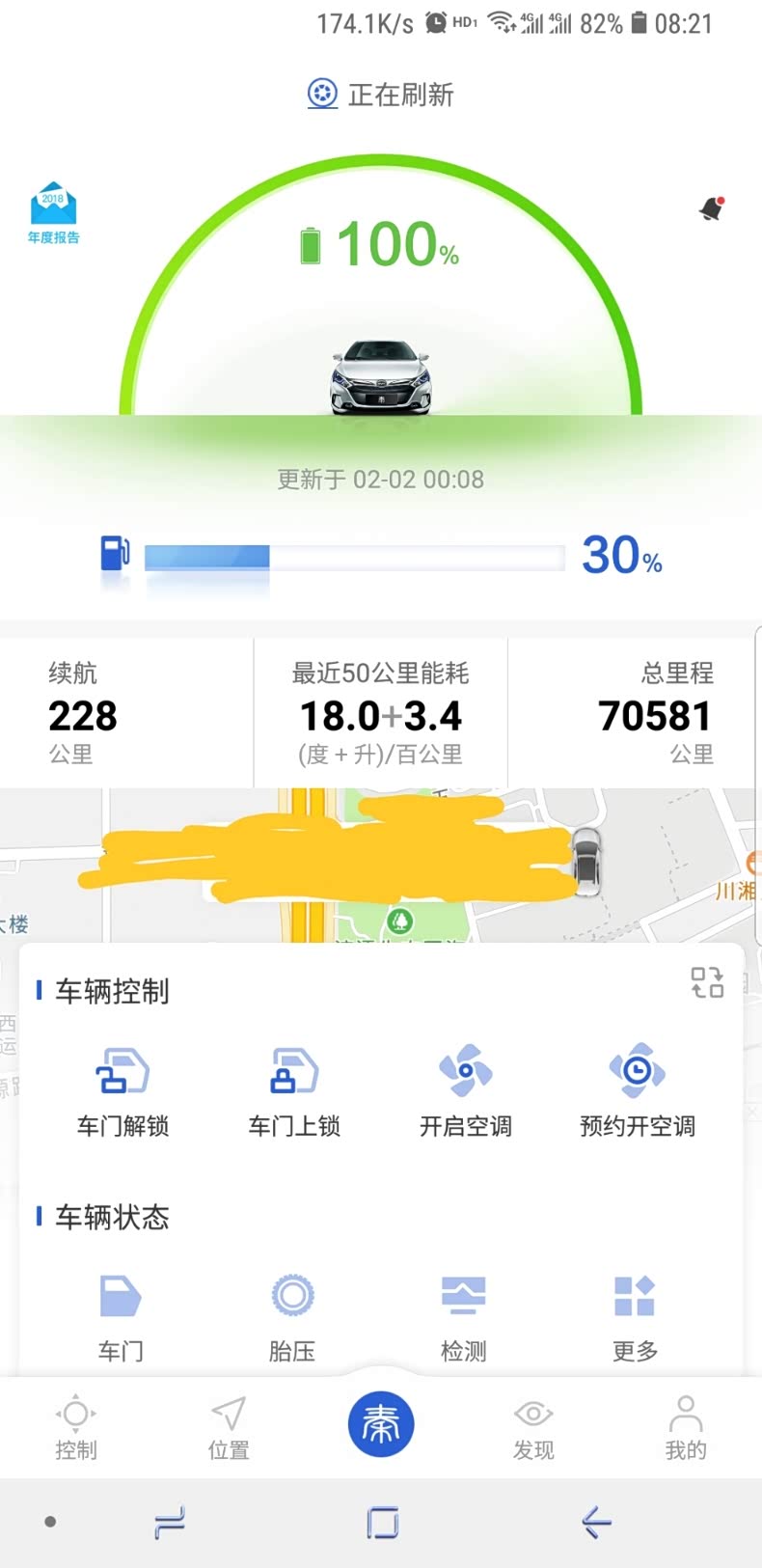Open the 车门 door status
The width and height of the screenshot is (762, 1568).
click(x=121, y=1318)
